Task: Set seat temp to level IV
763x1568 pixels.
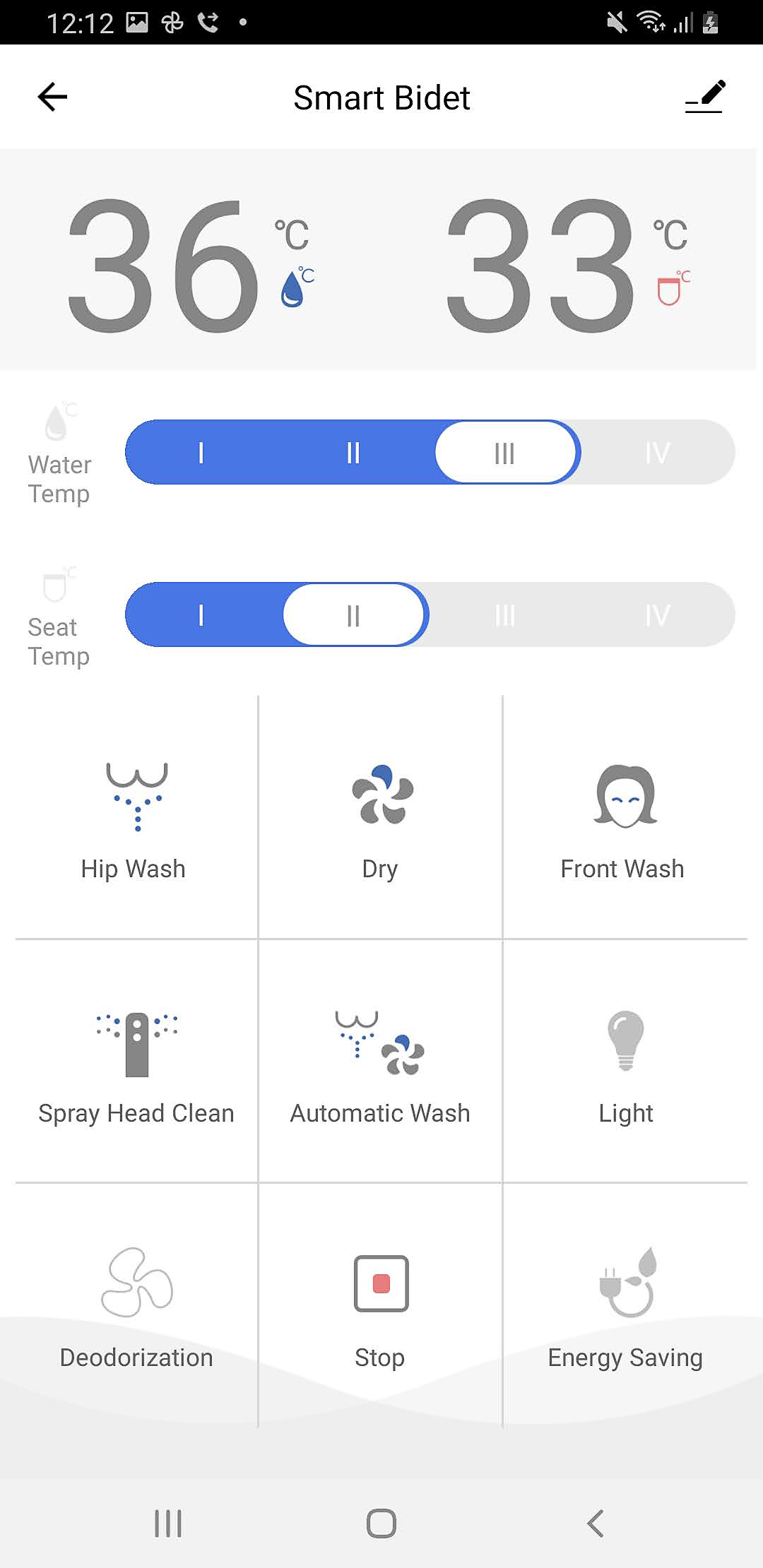Action: [657, 615]
